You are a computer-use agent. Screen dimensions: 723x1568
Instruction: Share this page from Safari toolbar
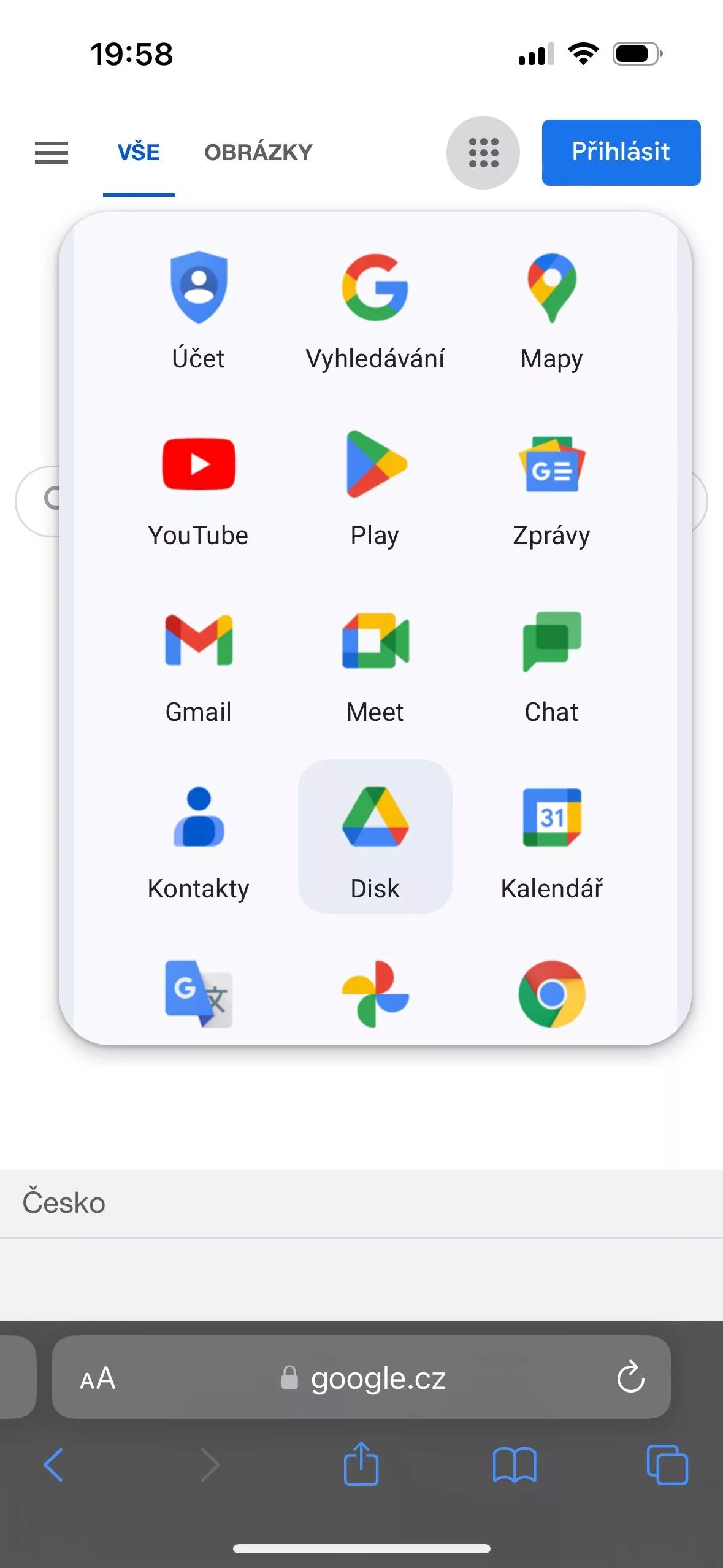(361, 1464)
